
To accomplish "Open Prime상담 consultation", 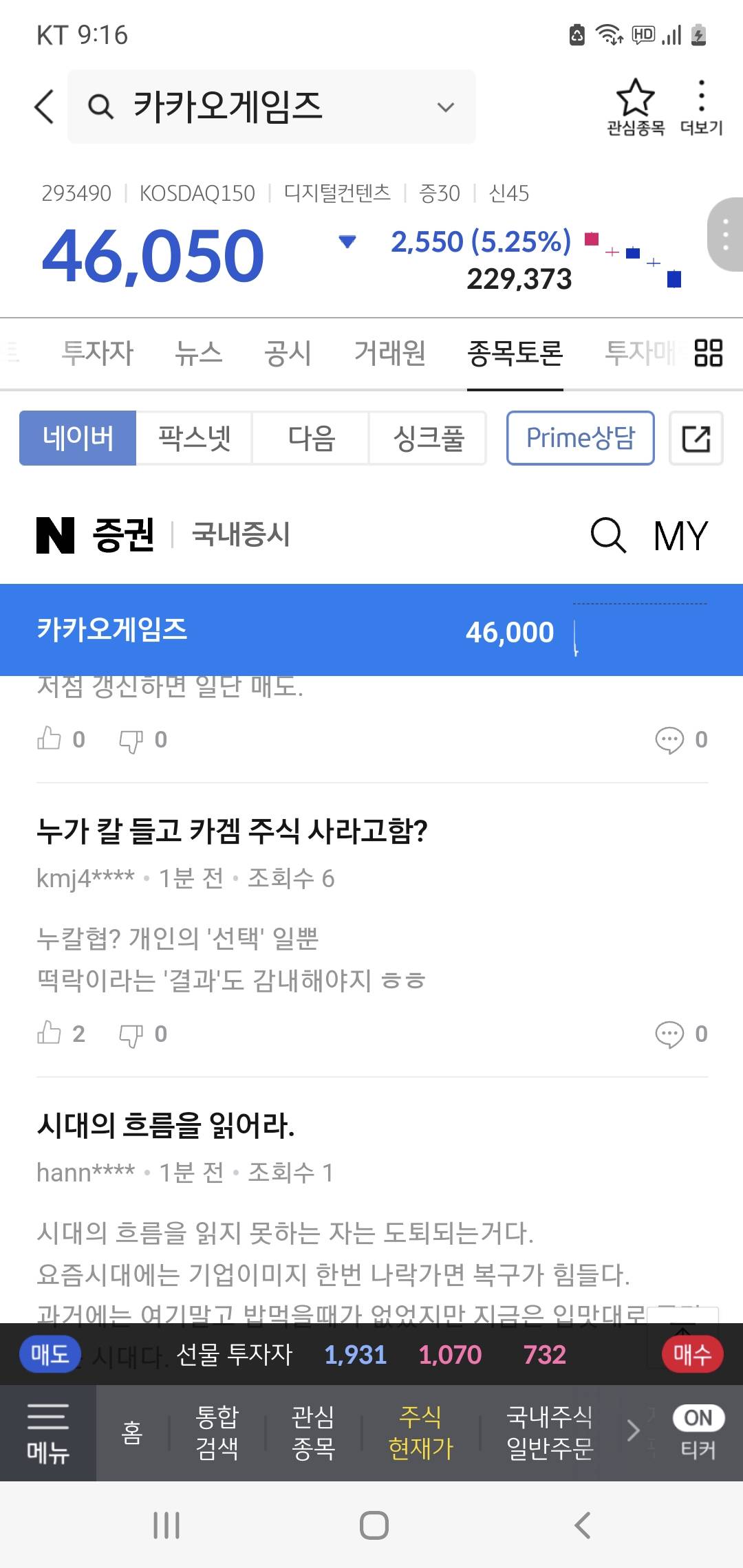I will click(x=581, y=438).
